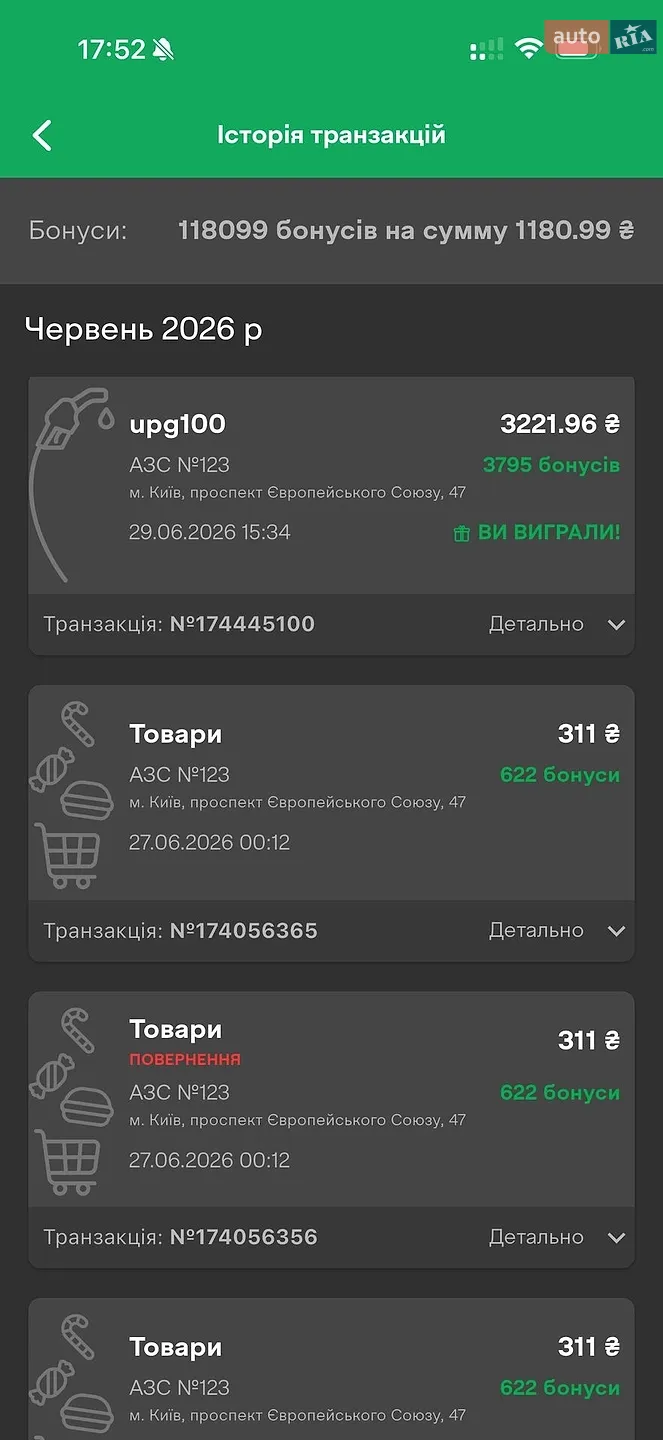663x1440 pixels.
Task: Expand details for transaction №174445100
Action: (x=557, y=624)
